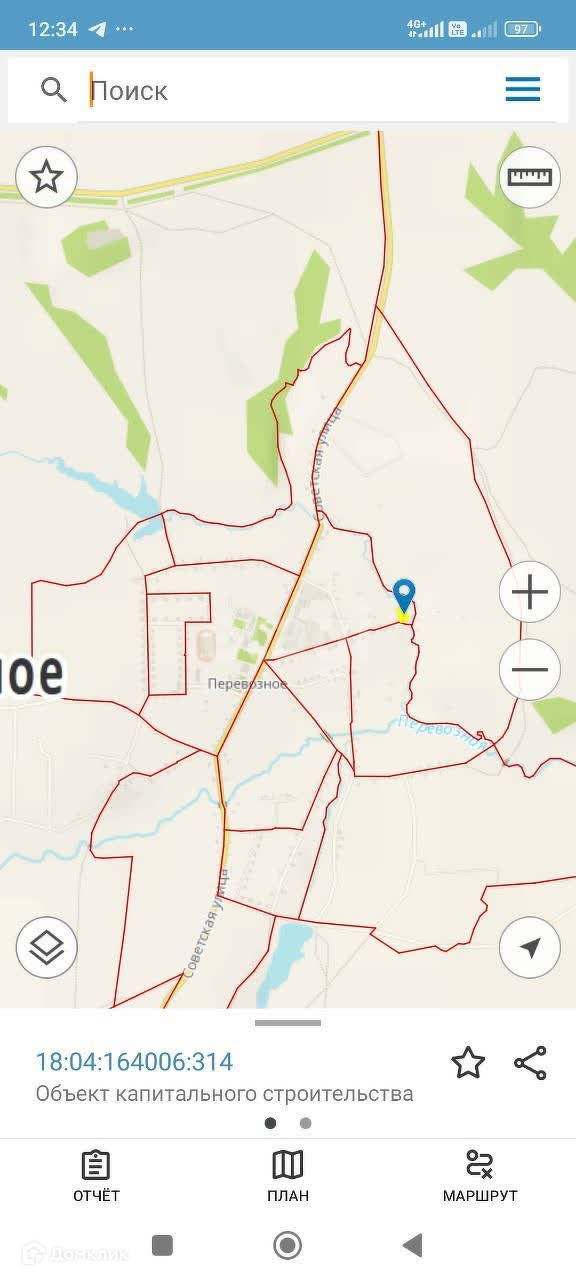The width and height of the screenshot is (576, 1280).
Task: Build a route via МАРШРУТ
Action: 480,1176
